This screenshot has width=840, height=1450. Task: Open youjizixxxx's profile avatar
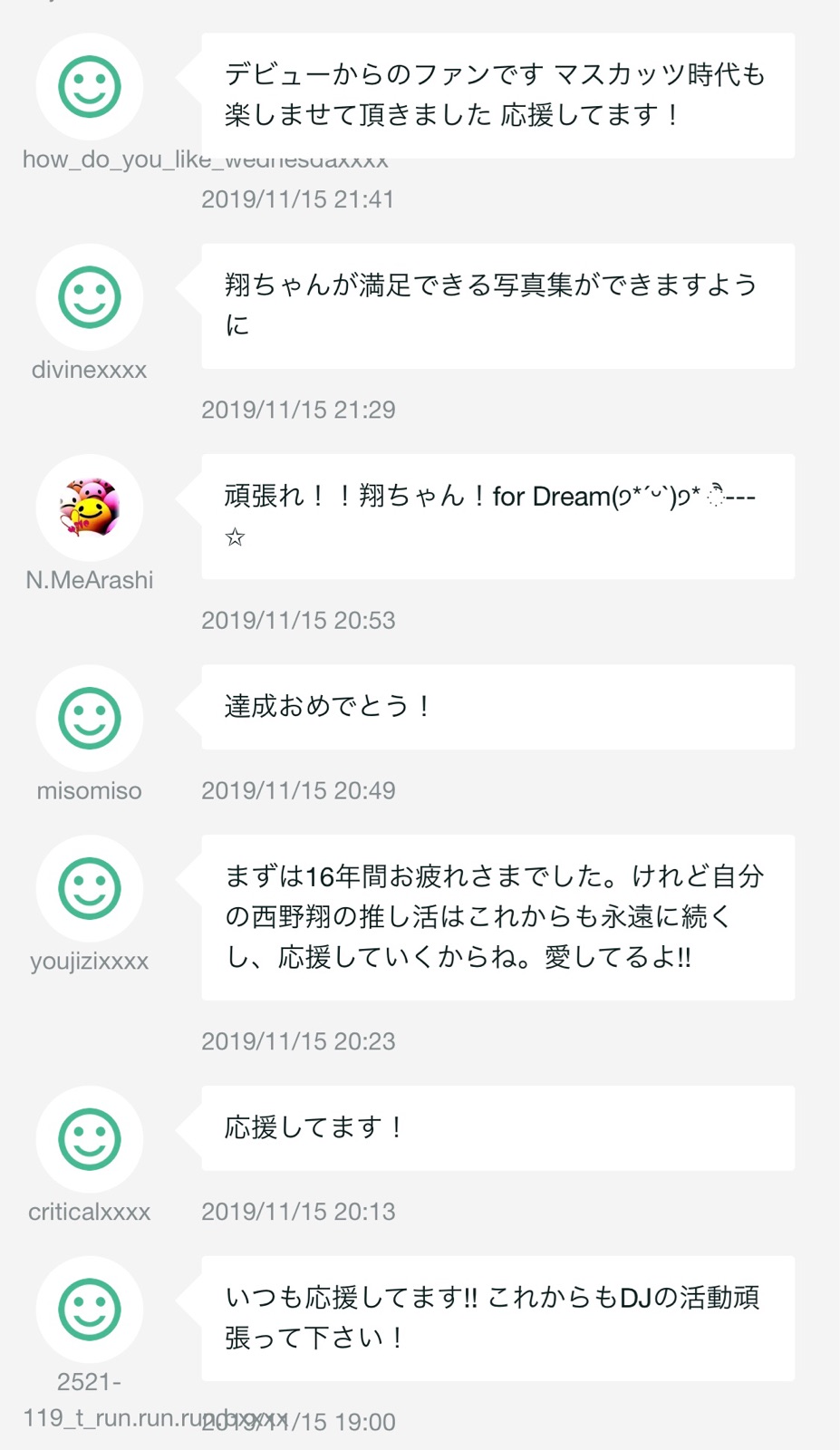click(90, 889)
